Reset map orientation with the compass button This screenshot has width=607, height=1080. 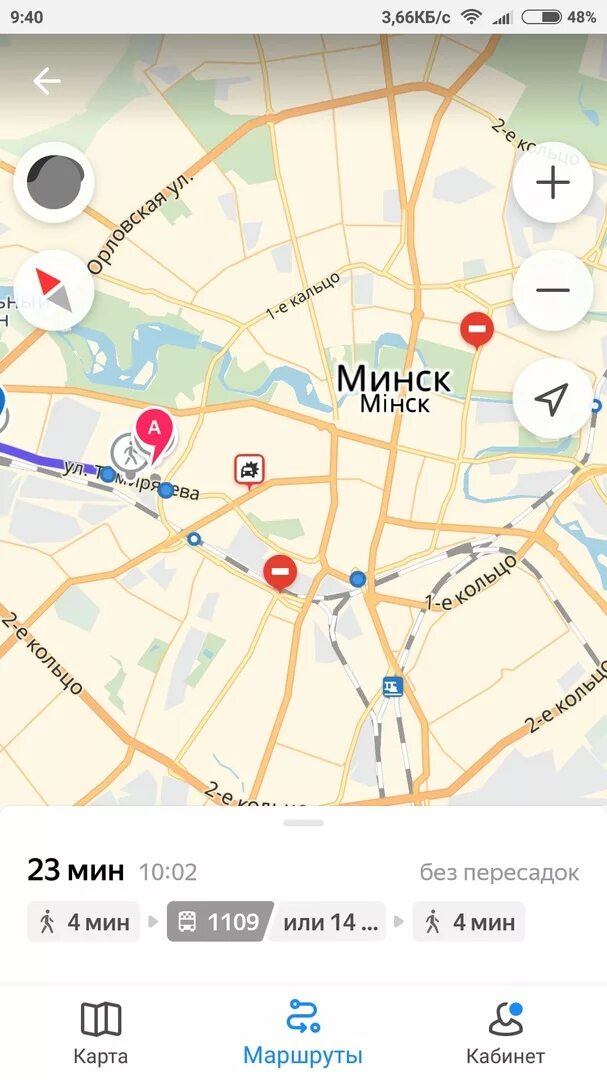tap(54, 290)
